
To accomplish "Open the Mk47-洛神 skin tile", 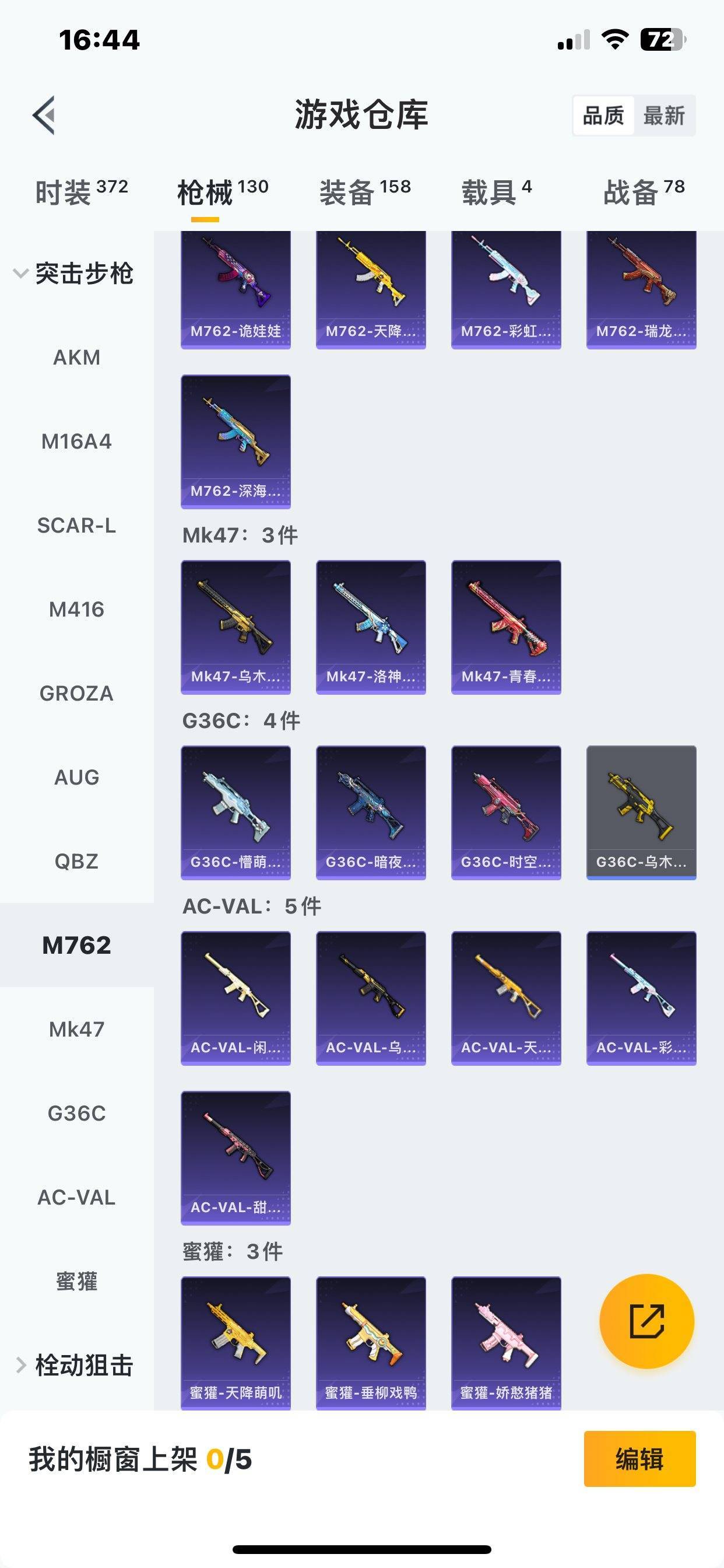I will (x=371, y=627).
